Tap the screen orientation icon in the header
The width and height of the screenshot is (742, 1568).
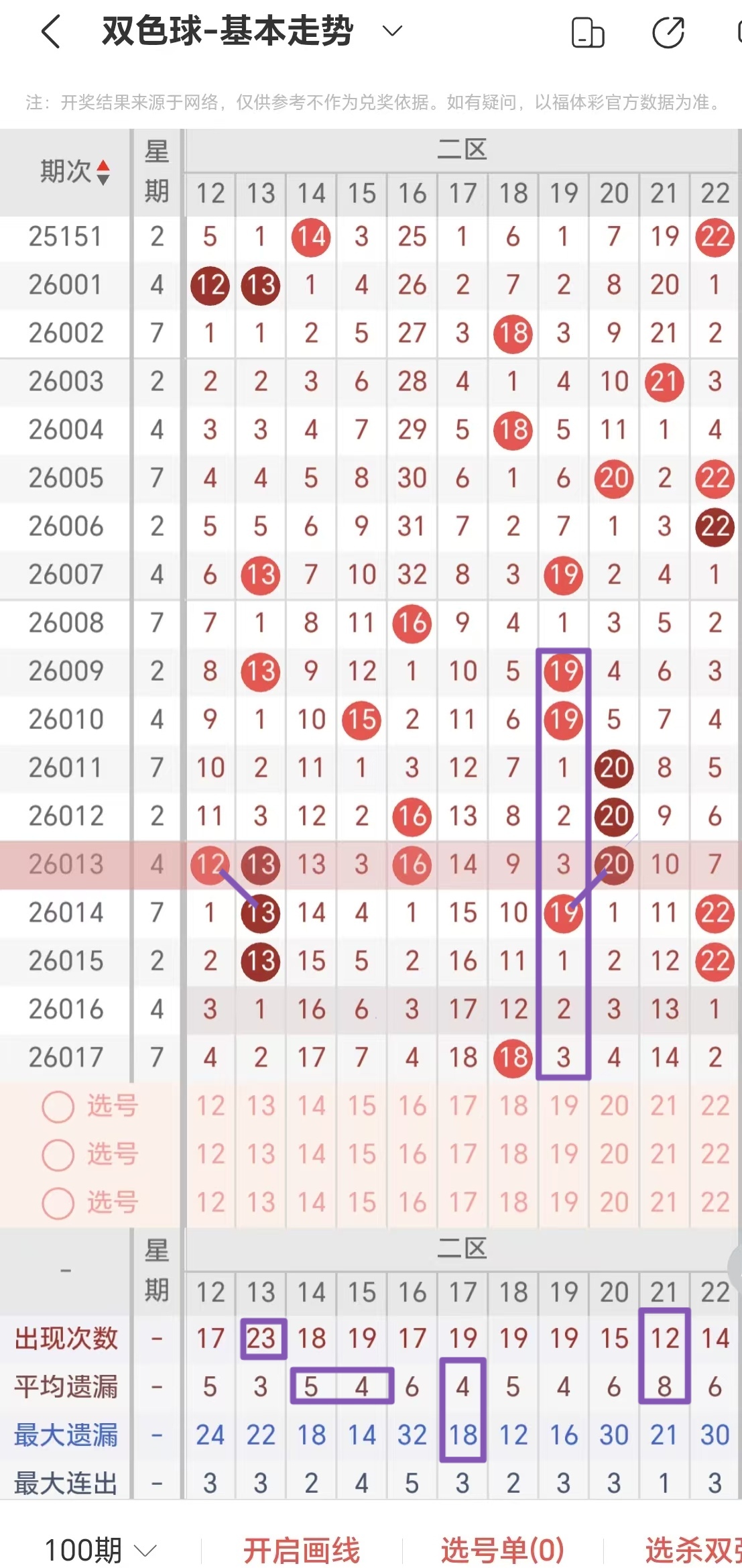click(x=588, y=33)
